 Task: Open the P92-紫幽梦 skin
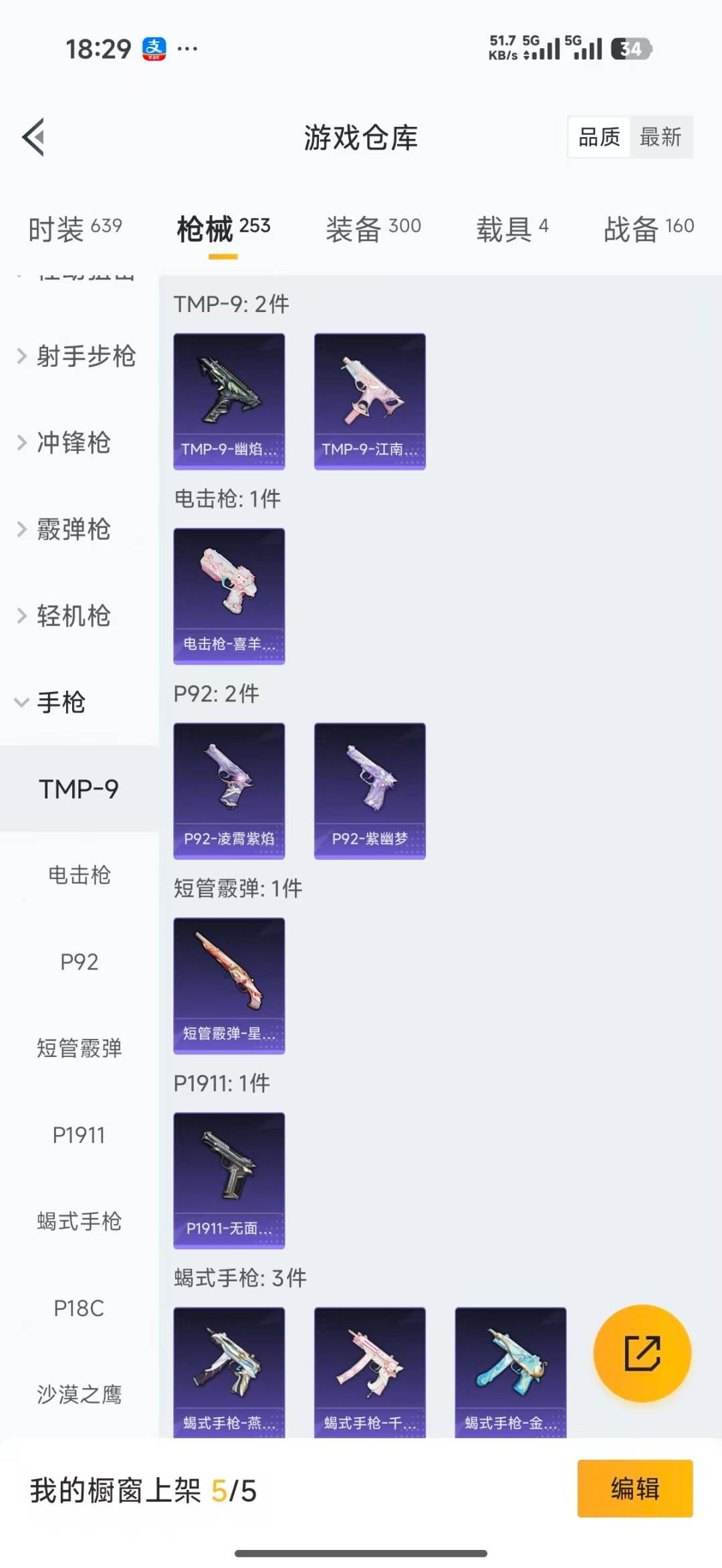[x=370, y=790]
